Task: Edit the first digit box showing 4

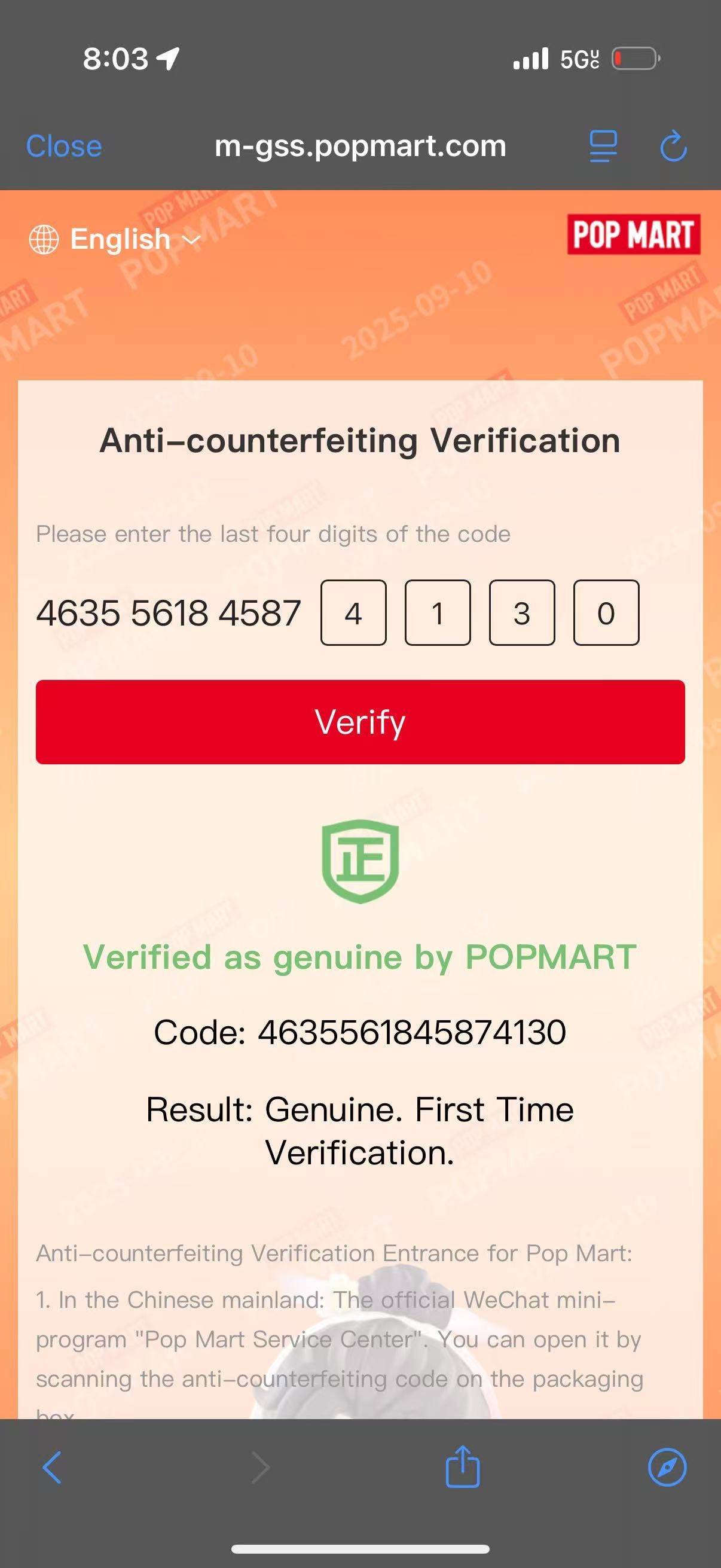Action: 353,613
